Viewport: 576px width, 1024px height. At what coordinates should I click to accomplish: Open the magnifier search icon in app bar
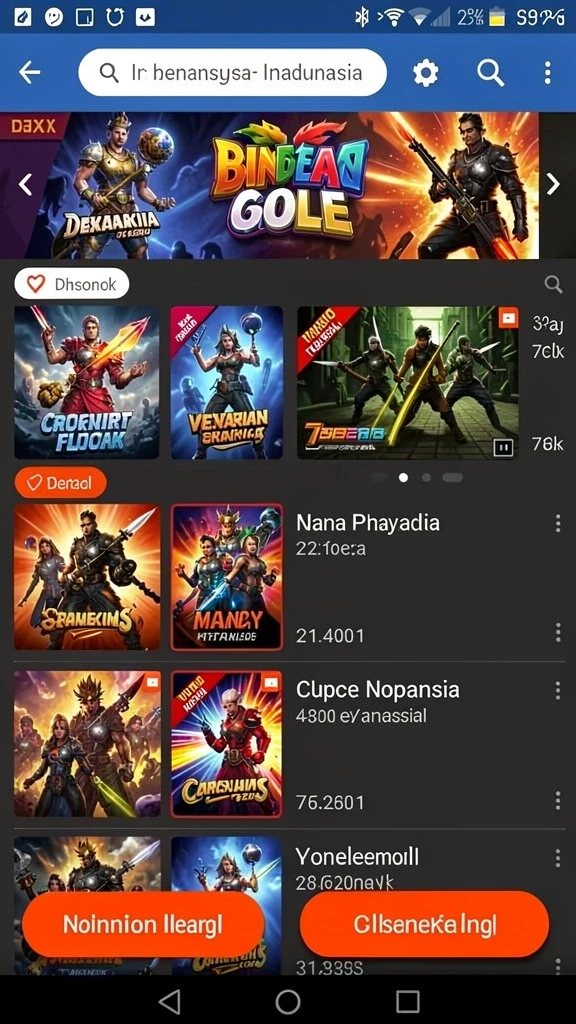coord(490,72)
